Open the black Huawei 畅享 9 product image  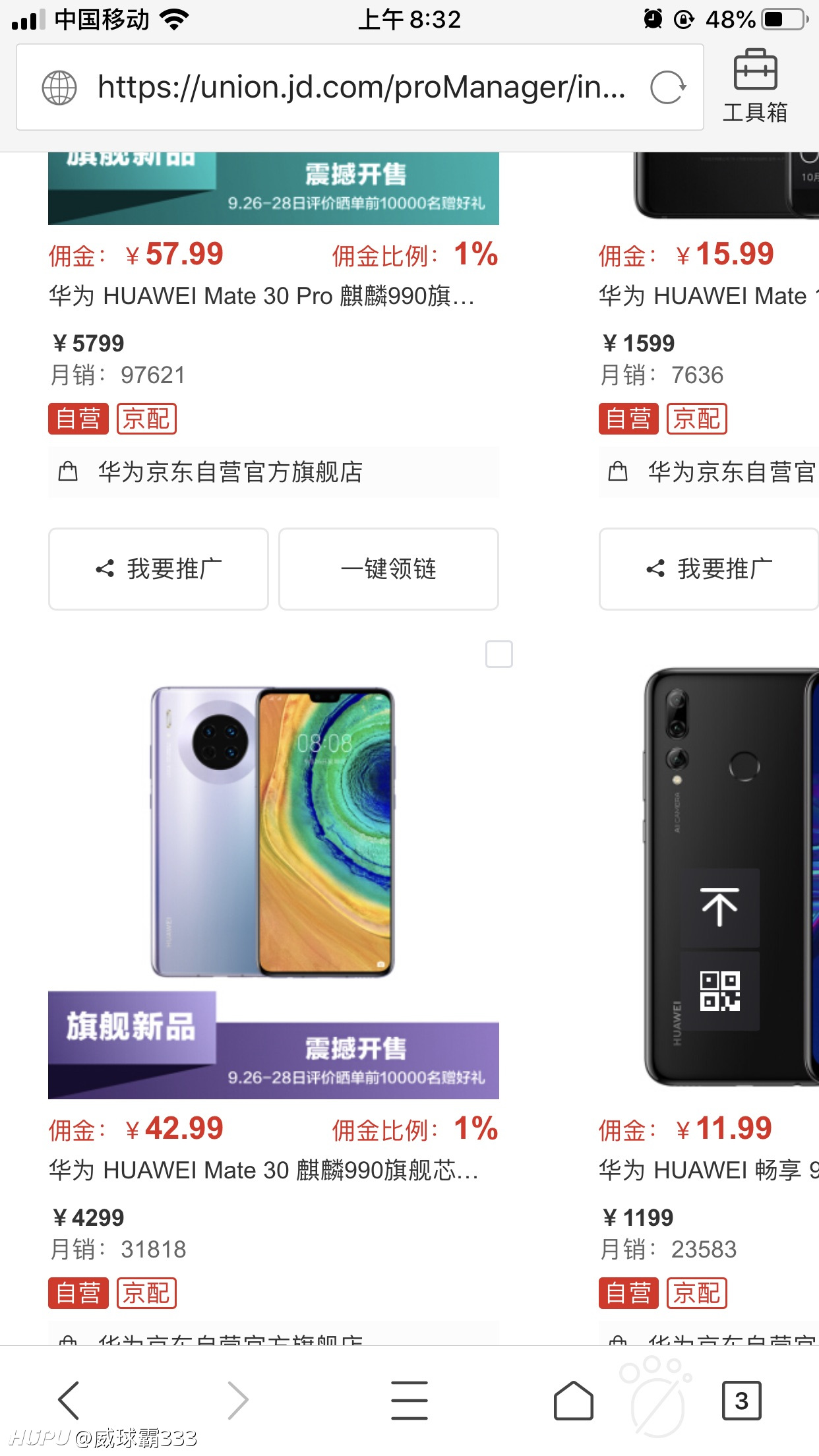pos(731,877)
